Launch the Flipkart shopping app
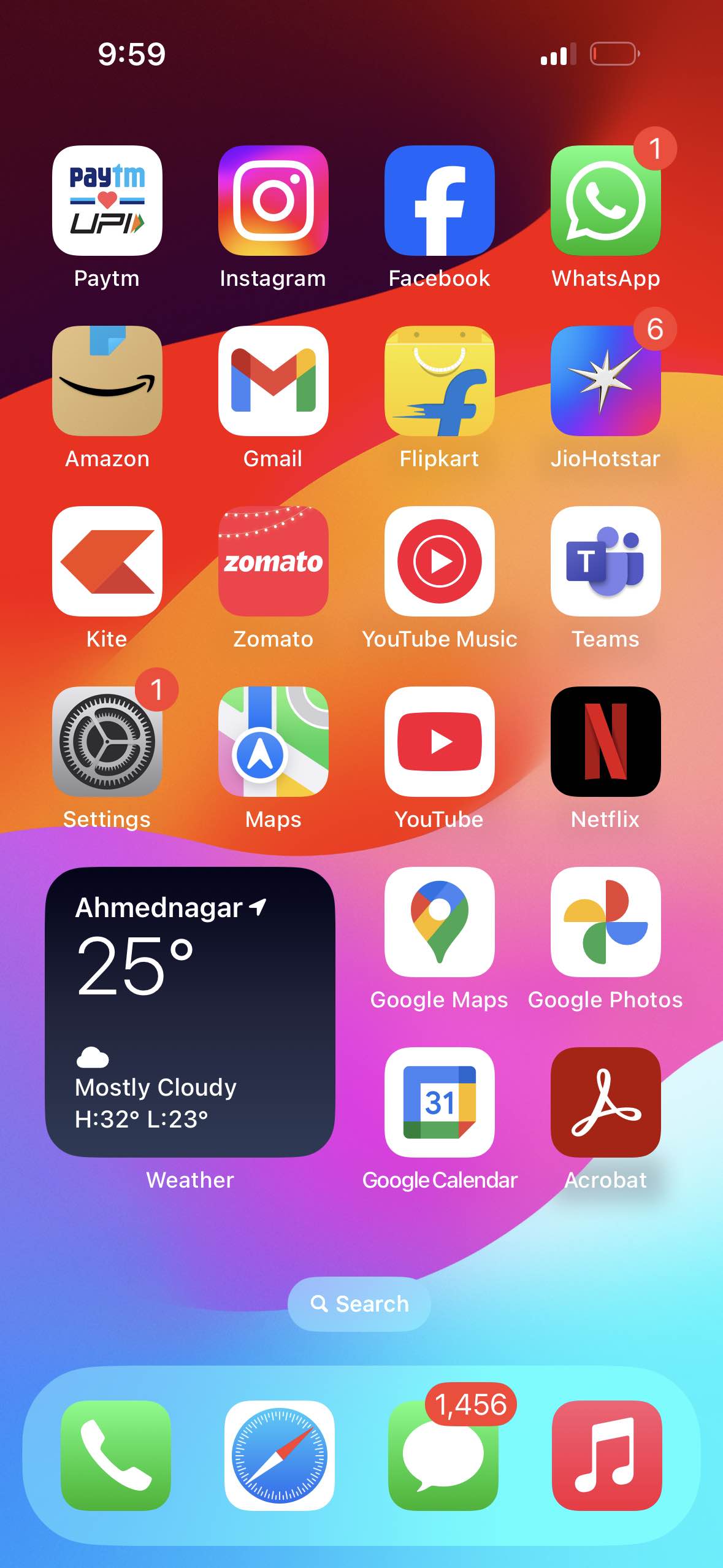Viewport: 723px width, 1568px height. [439, 381]
